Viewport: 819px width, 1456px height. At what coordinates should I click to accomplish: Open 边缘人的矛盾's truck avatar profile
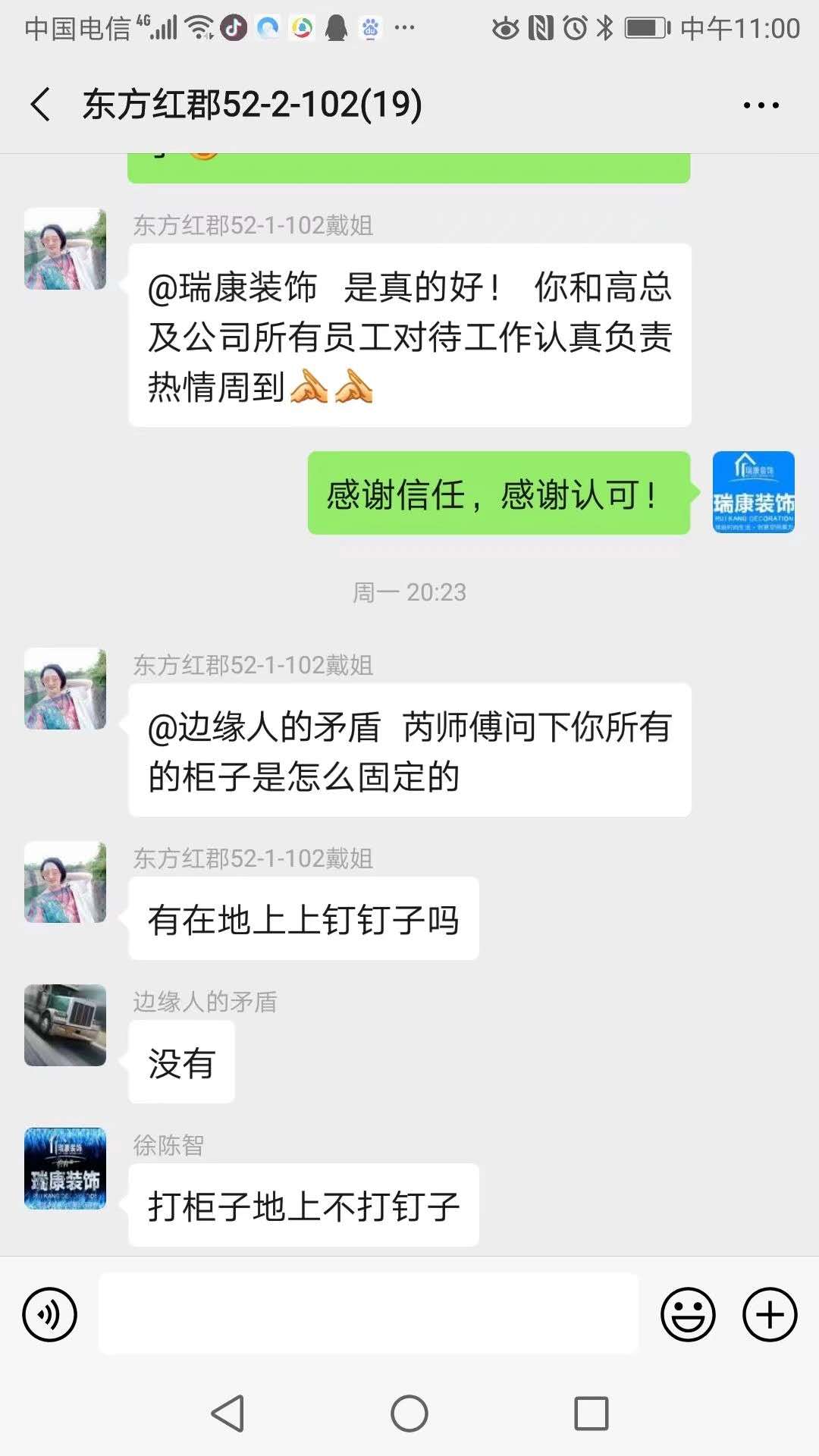coord(65,1025)
